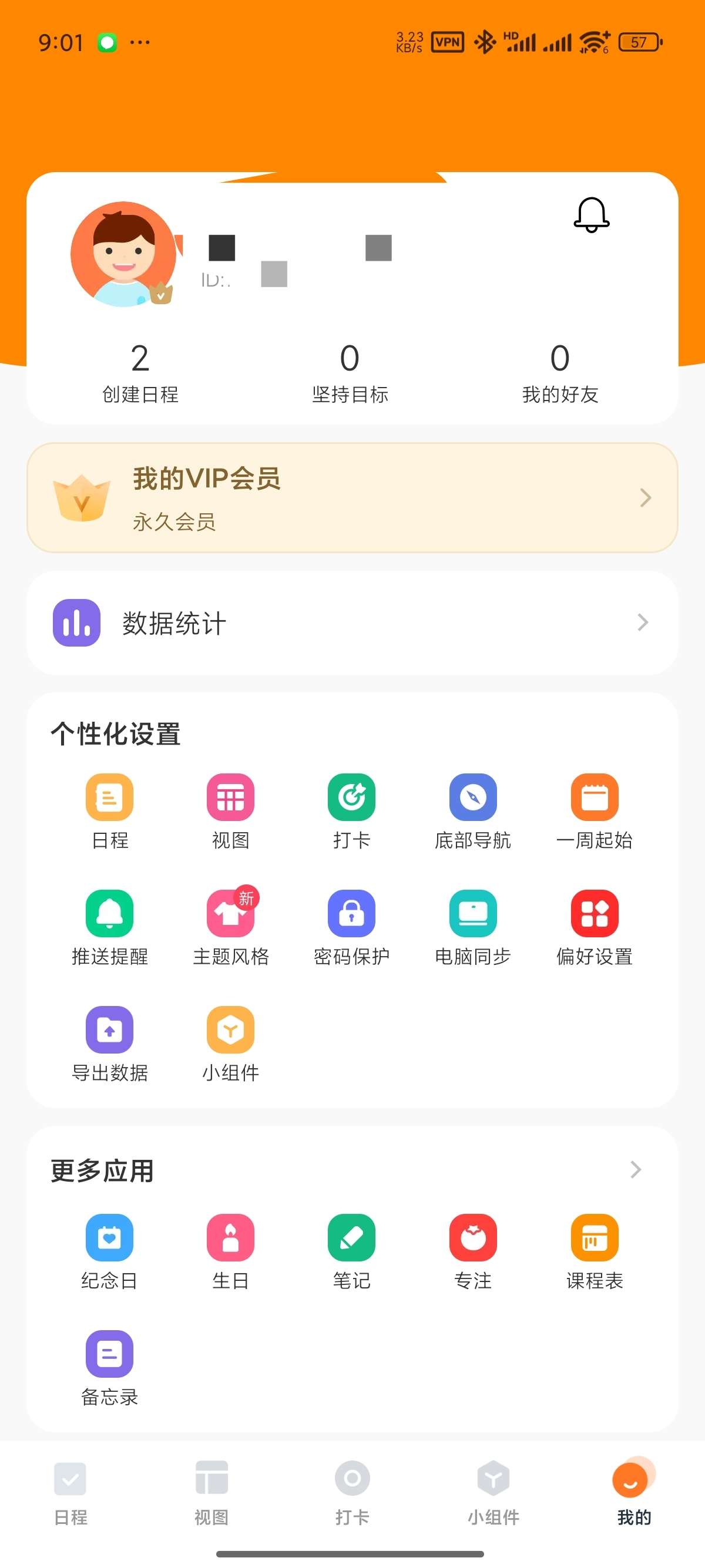Image resolution: width=705 pixels, height=1568 pixels.
Task: Open 日程 personalization settings
Action: (110, 797)
